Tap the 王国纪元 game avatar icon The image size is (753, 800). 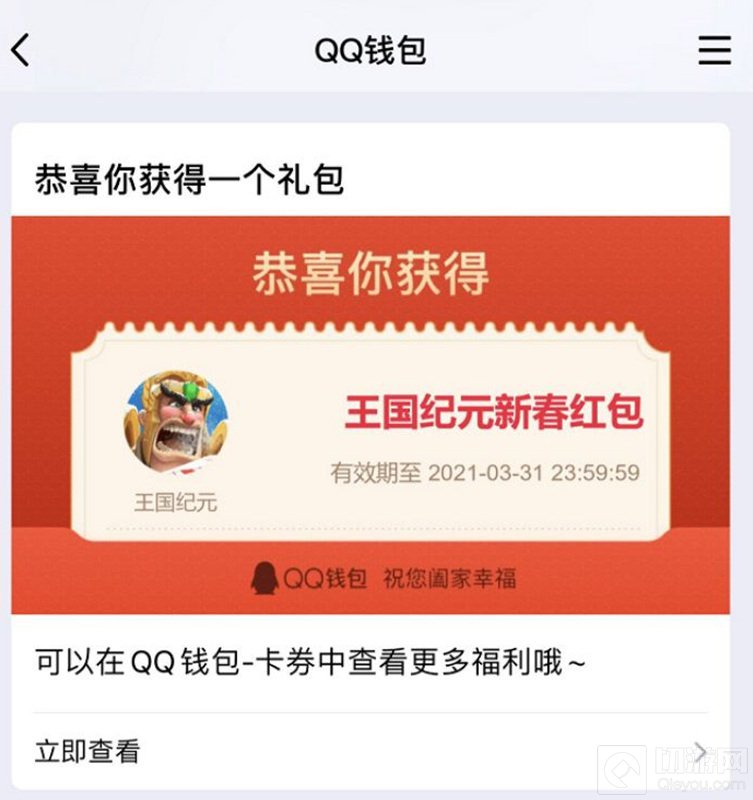[175, 421]
